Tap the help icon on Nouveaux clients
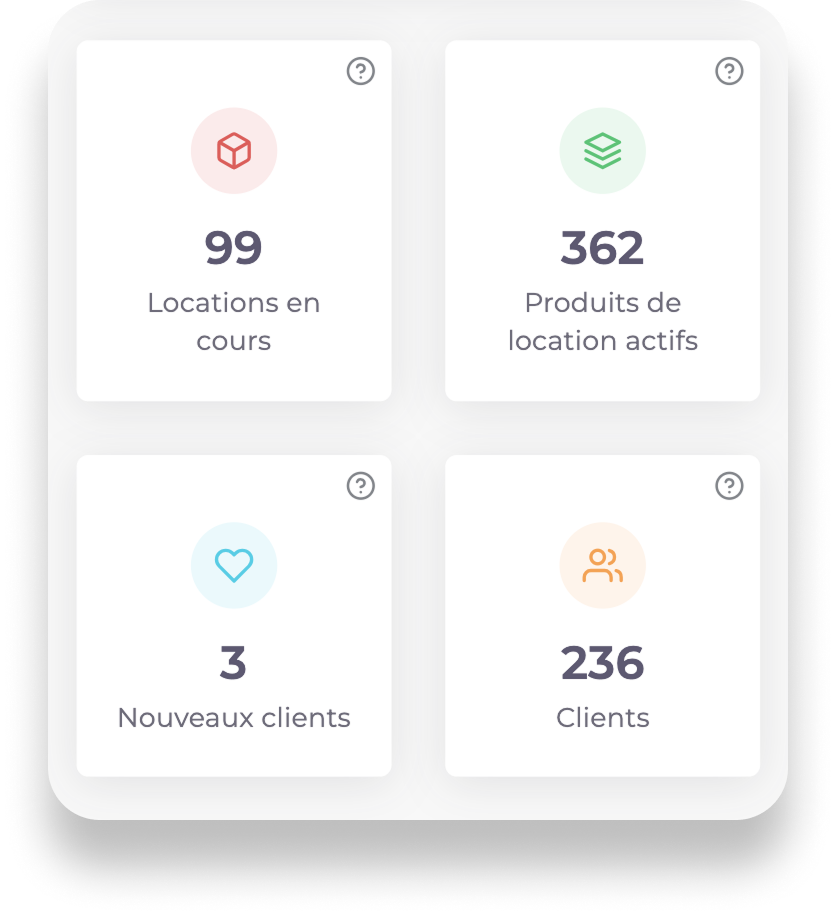836x916 pixels. pyautogui.click(x=360, y=486)
